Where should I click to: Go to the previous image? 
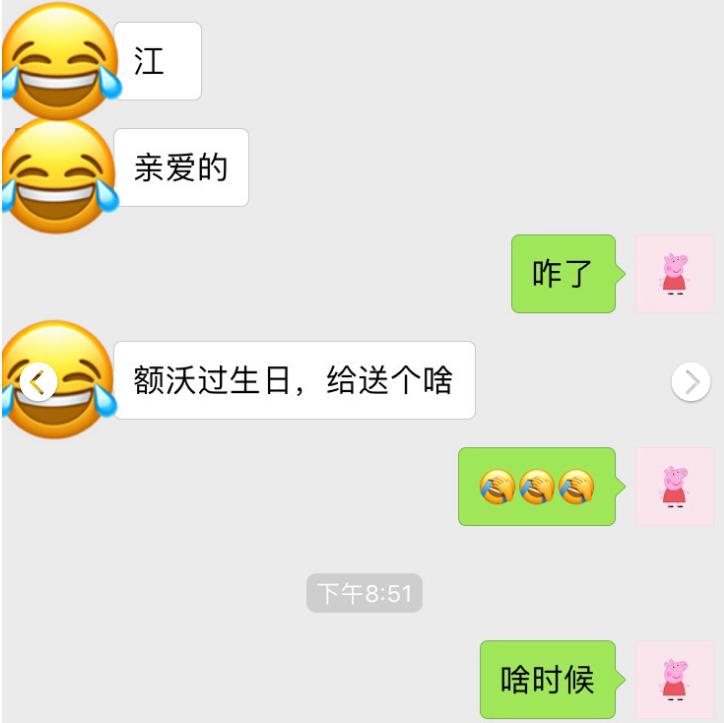(x=38, y=381)
